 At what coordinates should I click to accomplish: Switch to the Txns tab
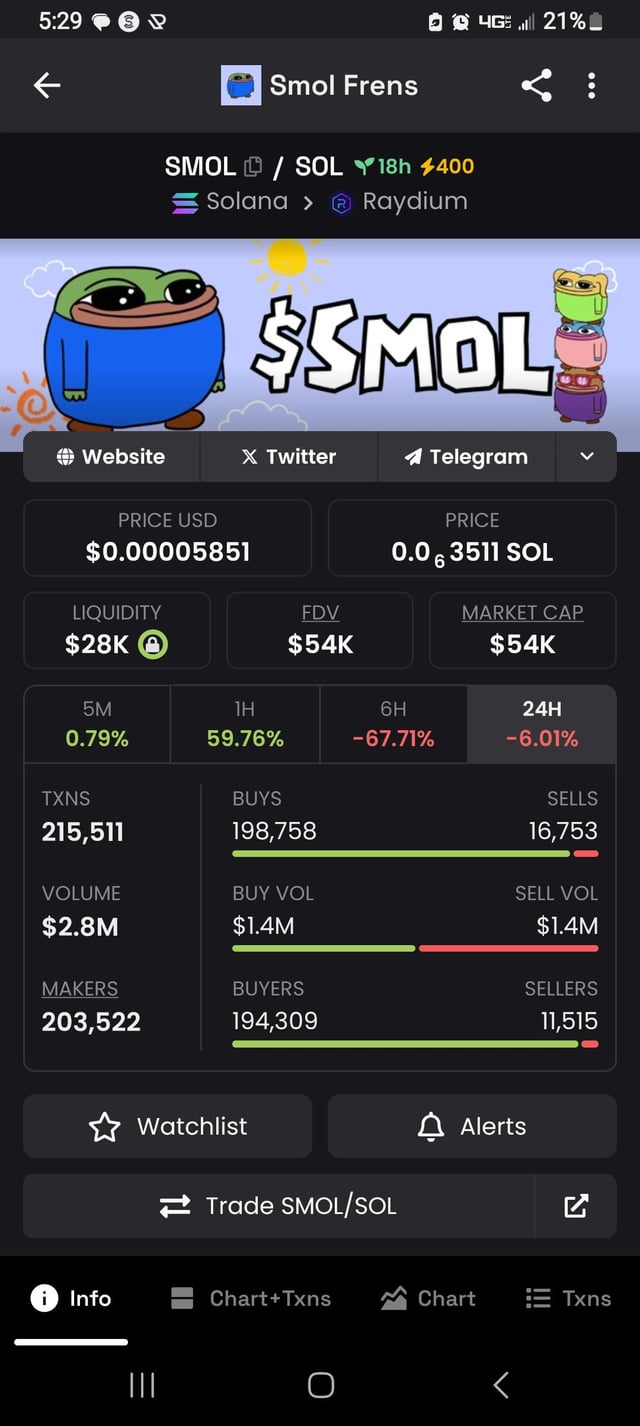pyautogui.click(x=568, y=1298)
